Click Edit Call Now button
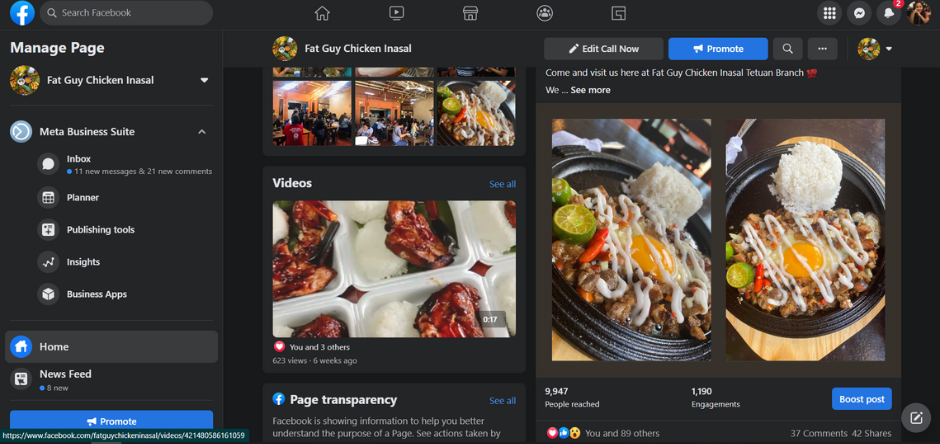The image size is (940, 444). click(x=604, y=48)
